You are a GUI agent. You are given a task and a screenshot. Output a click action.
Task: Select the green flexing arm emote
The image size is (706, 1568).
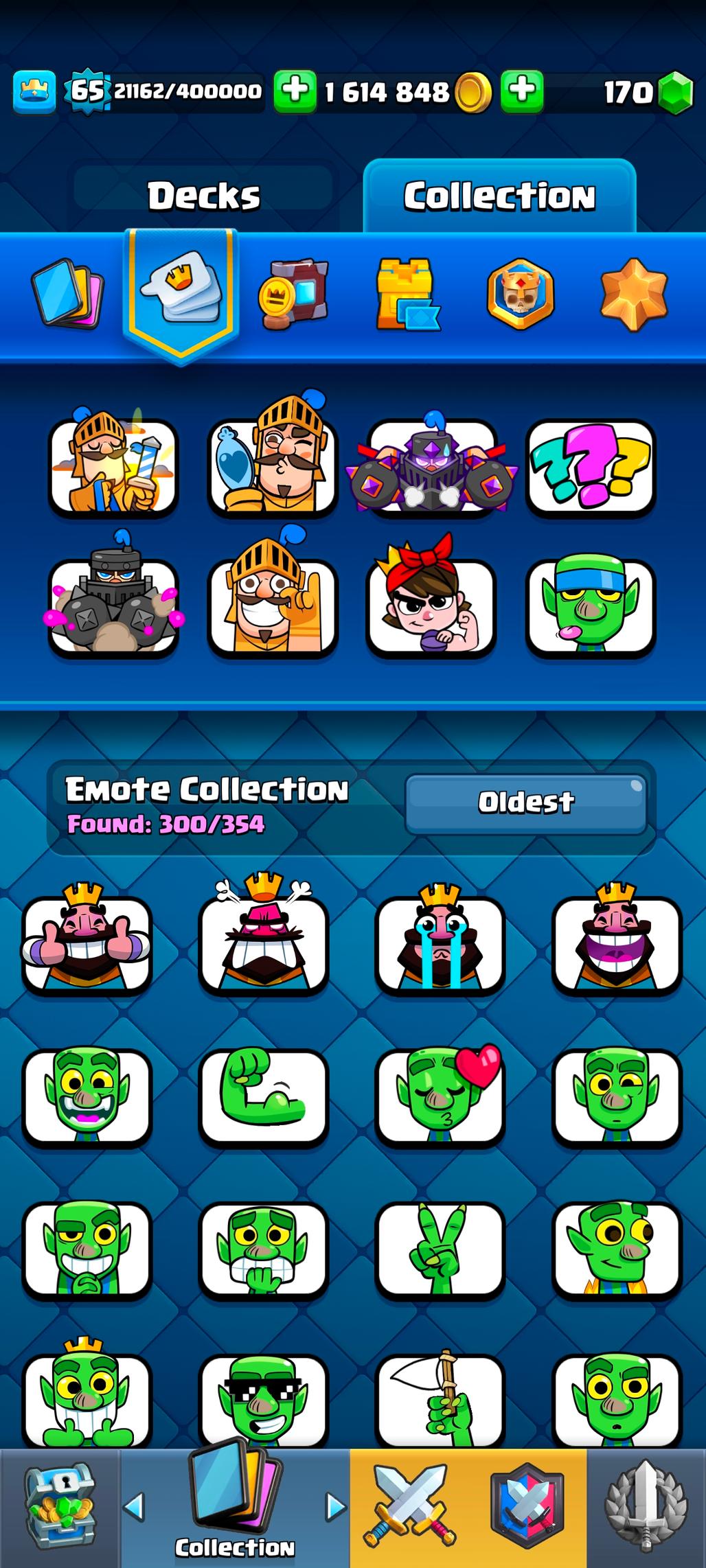click(264, 1096)
